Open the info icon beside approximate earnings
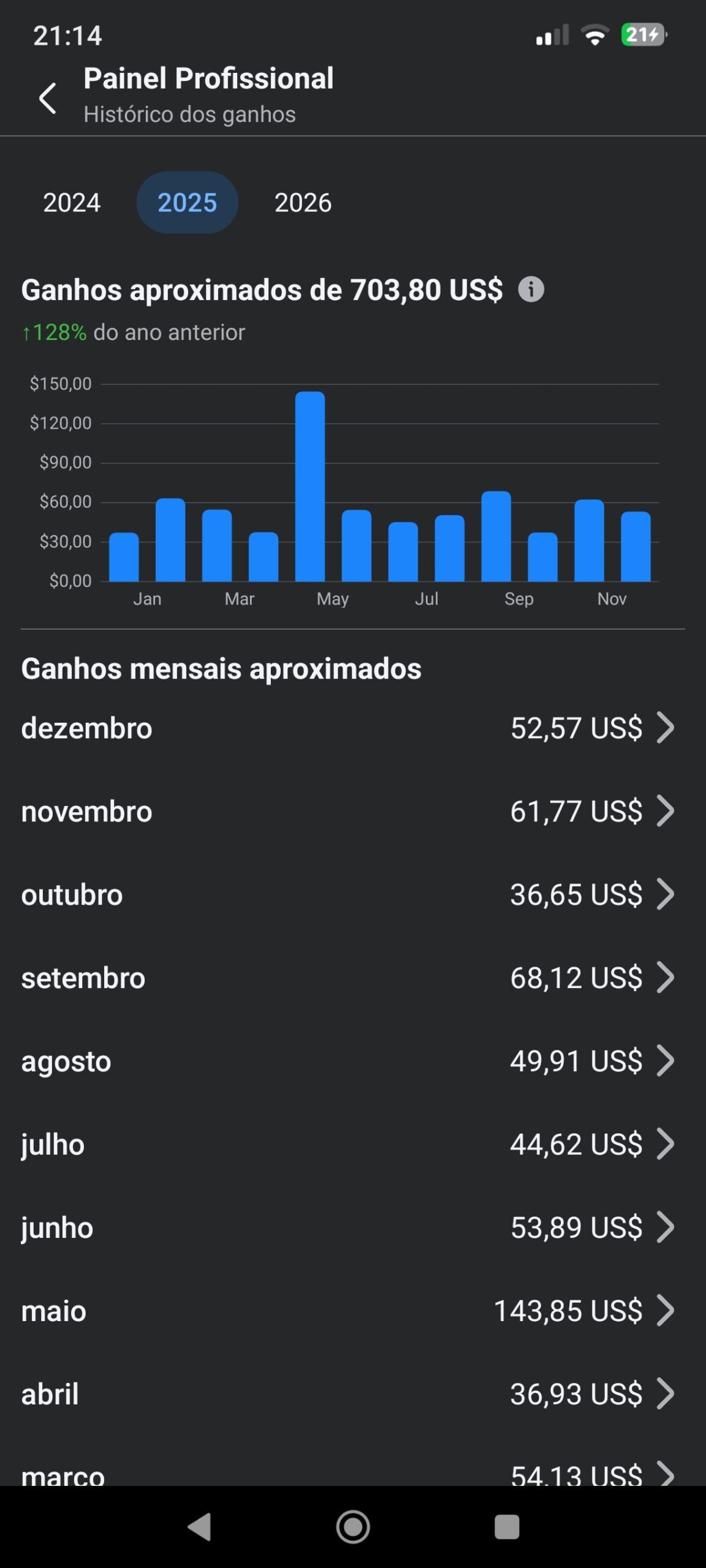 (x=531, y=290)
